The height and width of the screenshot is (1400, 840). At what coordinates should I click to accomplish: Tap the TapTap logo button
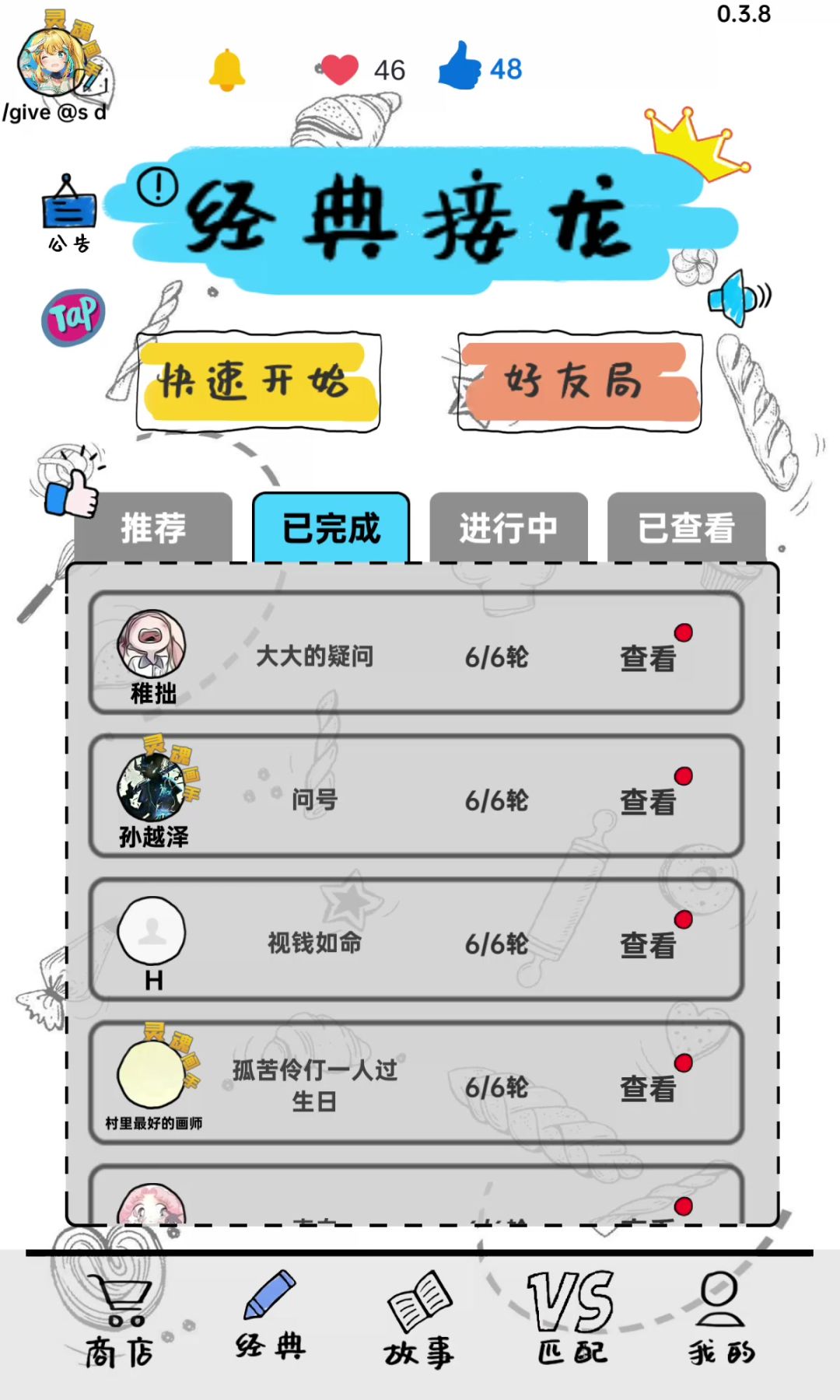(73, 317)
